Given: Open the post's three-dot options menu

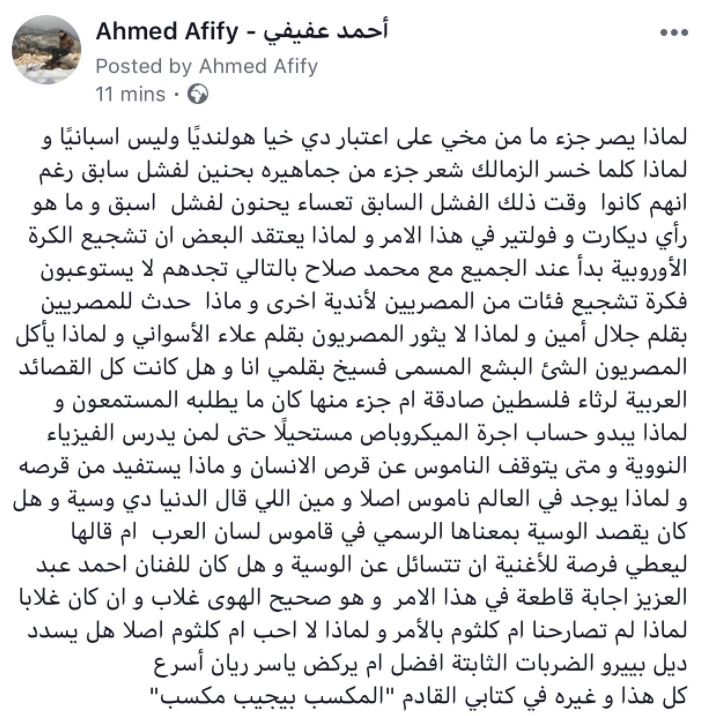Looking at the screenshot, I should pos(674,32).
